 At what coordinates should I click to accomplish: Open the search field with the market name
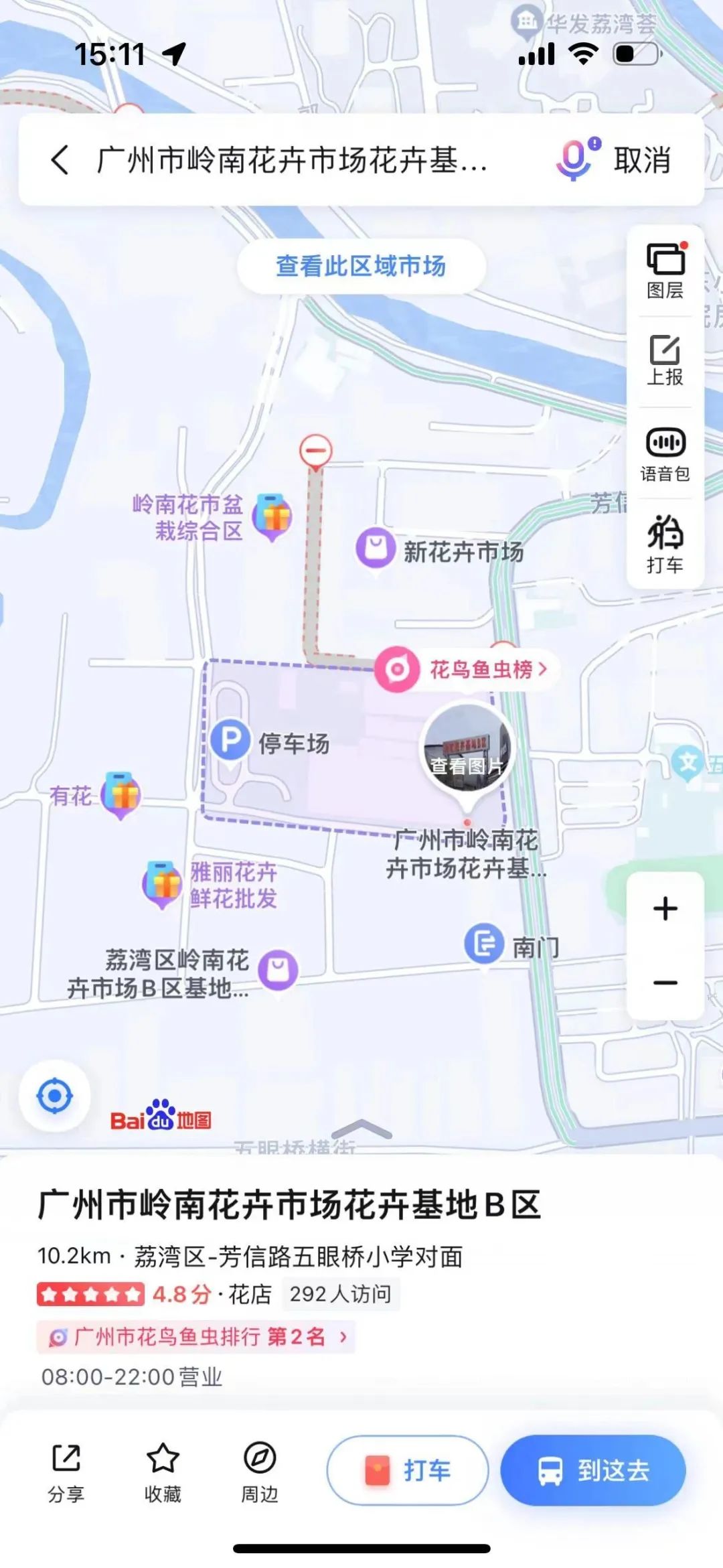coord(292,160)
